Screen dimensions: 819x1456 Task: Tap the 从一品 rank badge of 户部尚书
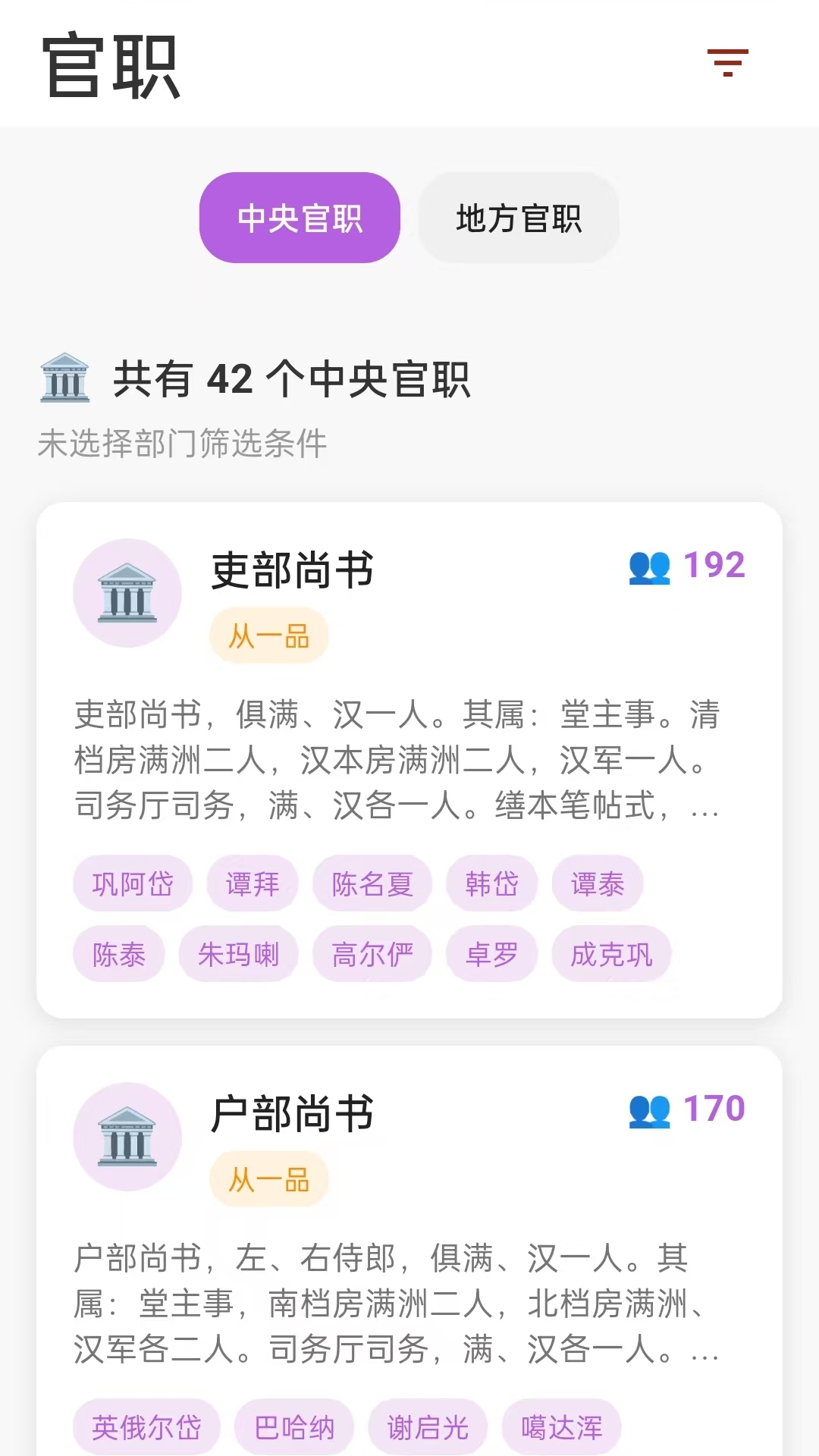click(268, 1180)
